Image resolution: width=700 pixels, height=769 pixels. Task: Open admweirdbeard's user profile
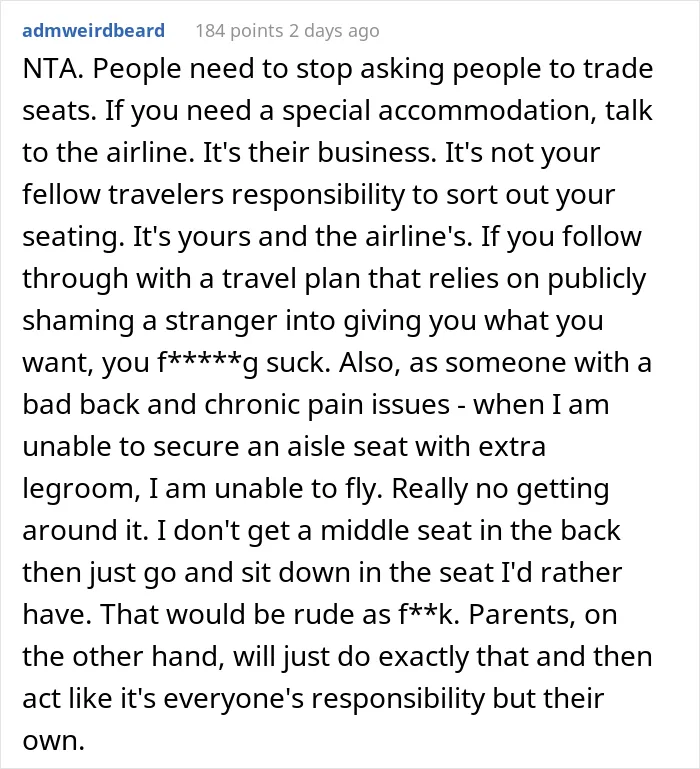click(x=94, y=31)
